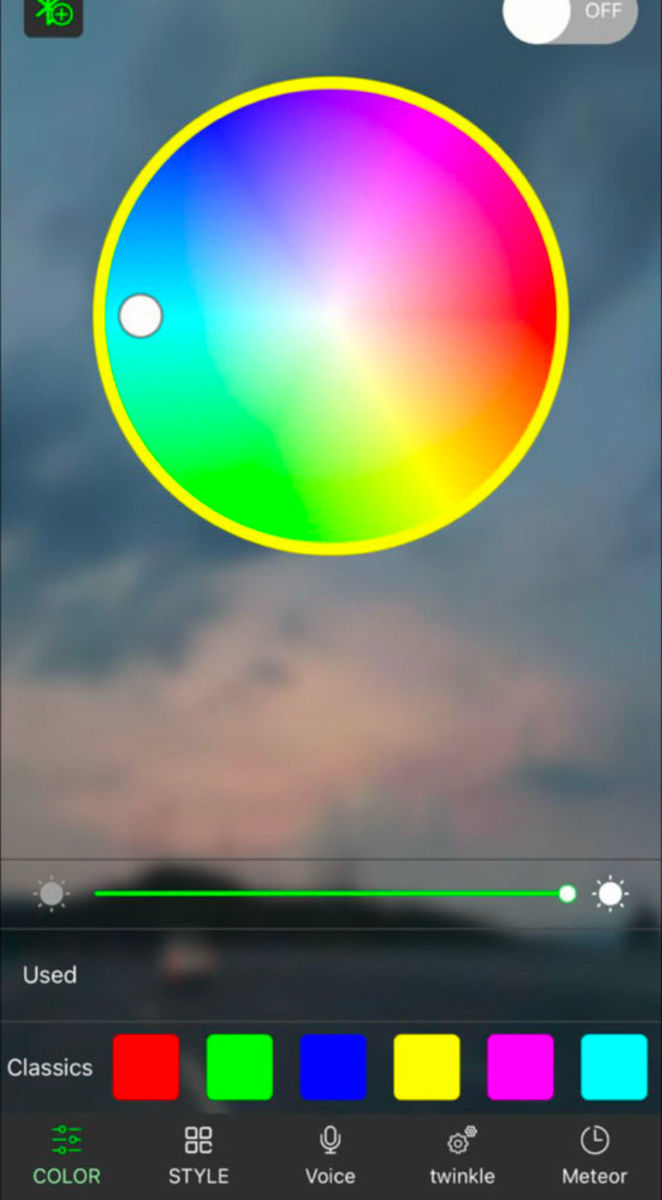The image size is (662, 1200).
Task: Choose the blue classic color swatch
Action: tap(333, 1067)
